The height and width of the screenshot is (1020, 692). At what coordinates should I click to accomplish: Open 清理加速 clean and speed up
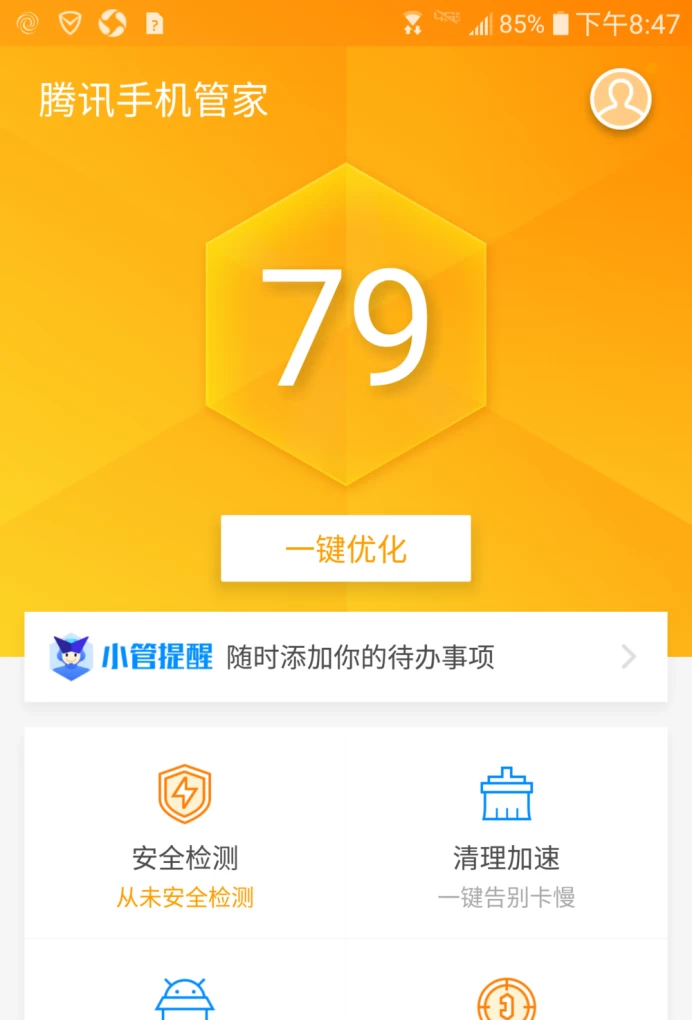506,835
